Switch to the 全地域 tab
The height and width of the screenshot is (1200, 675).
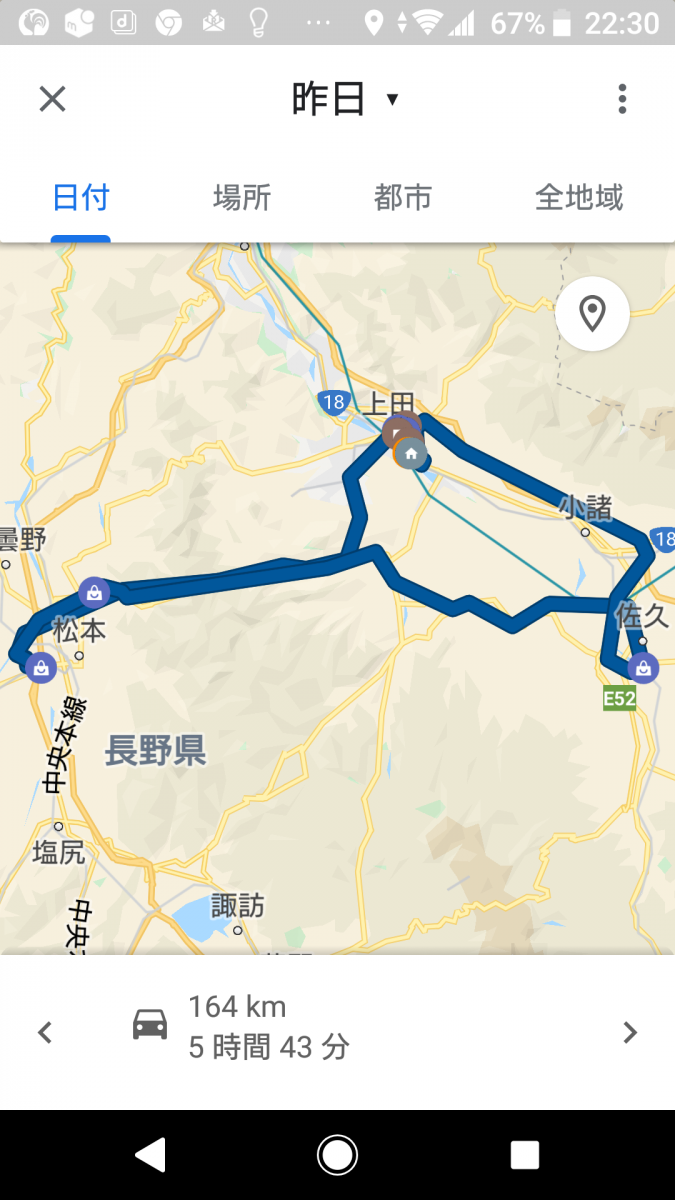[580, 197]
